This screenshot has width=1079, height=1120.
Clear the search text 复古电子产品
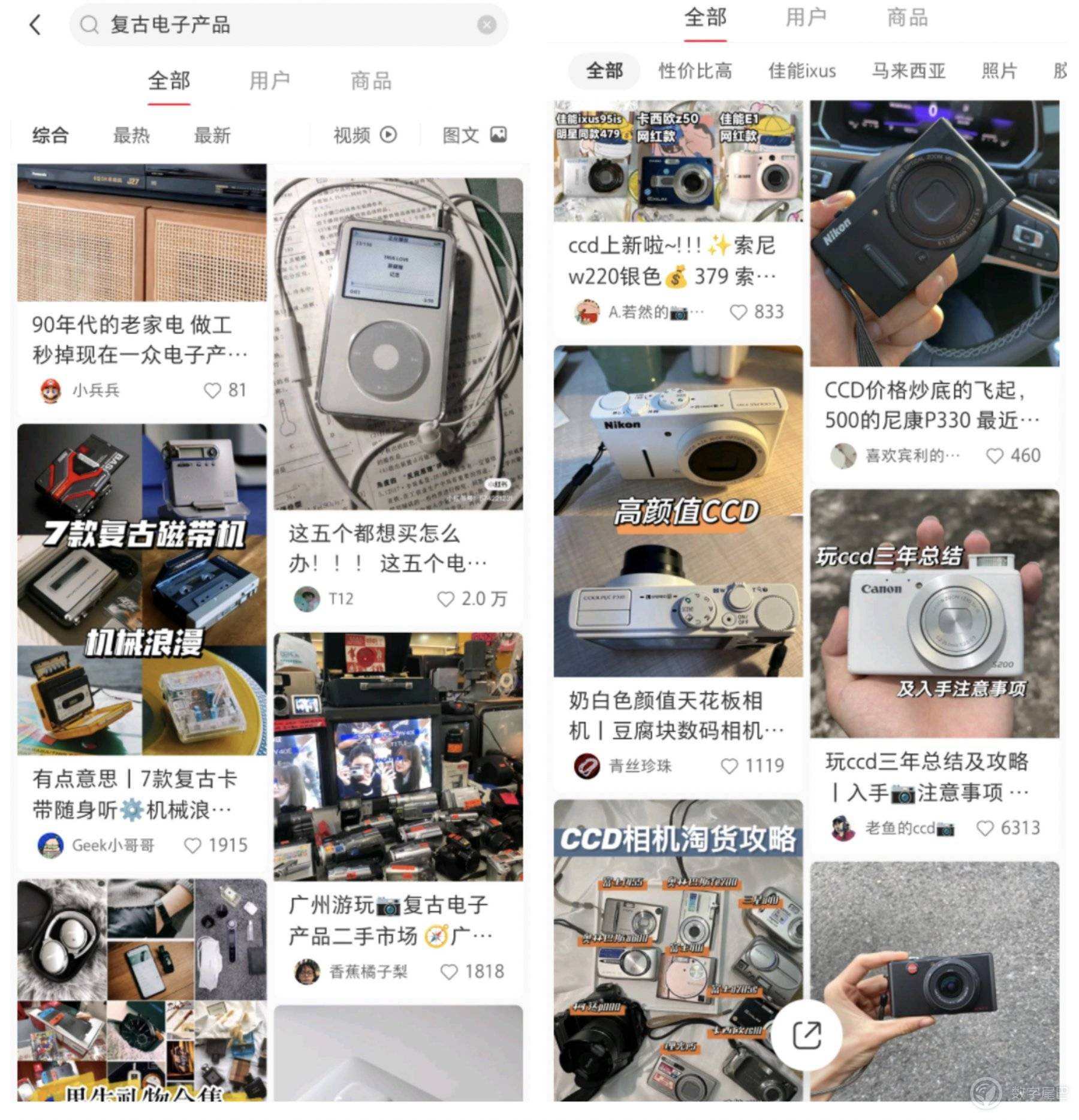(x=486, y=25)
